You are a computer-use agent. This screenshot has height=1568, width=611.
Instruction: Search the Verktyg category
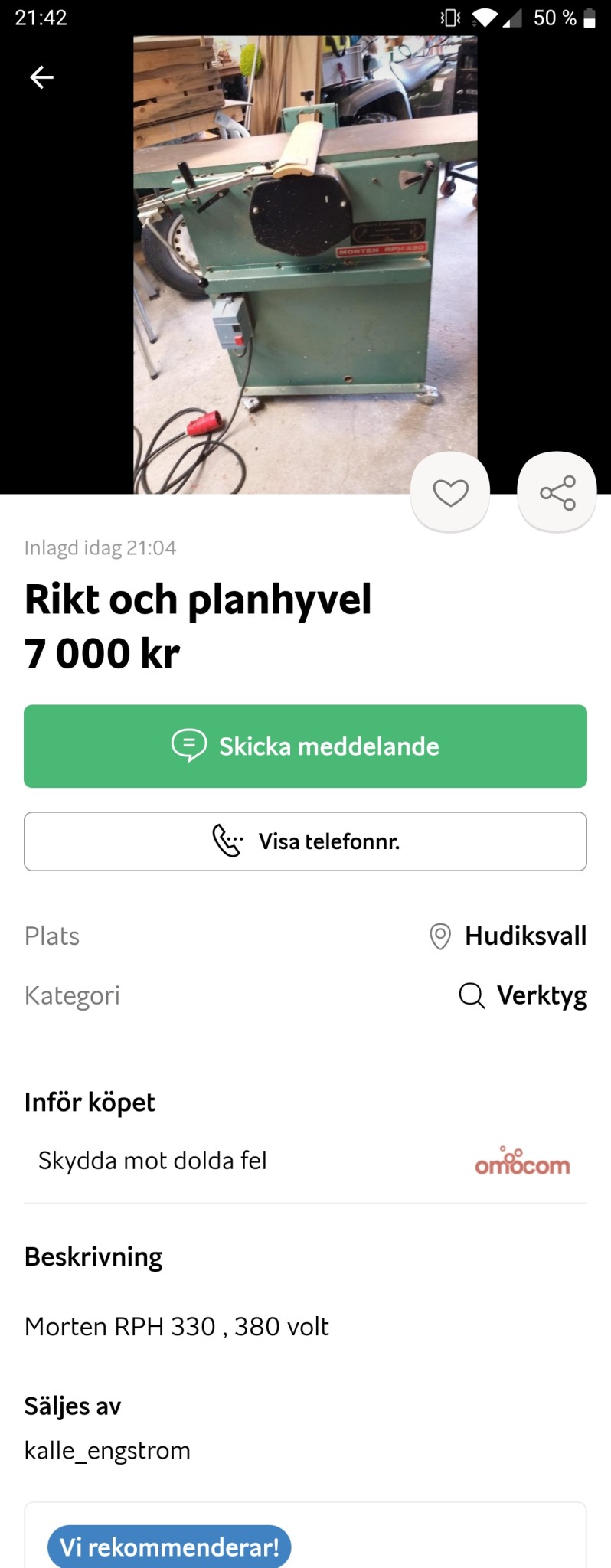click(541, 995)
